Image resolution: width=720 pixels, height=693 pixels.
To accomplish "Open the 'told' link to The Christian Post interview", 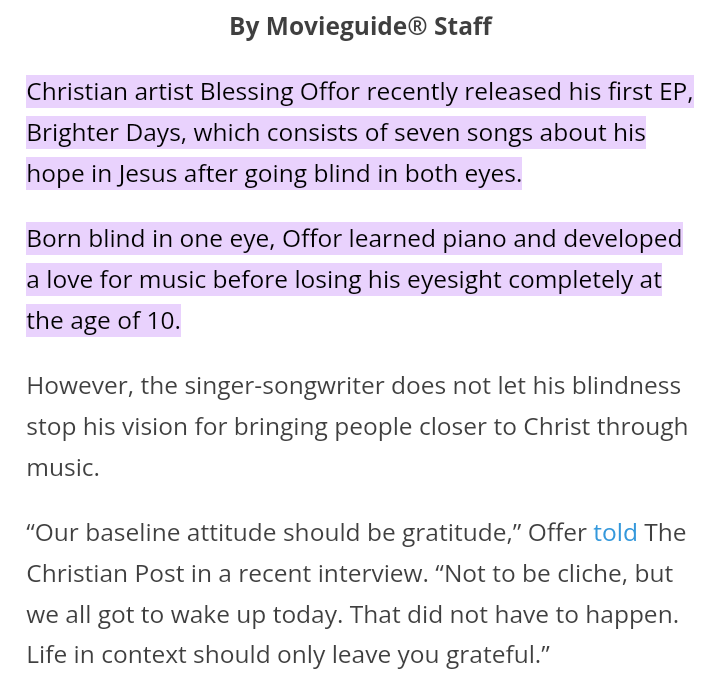I will tap(615, 533).
